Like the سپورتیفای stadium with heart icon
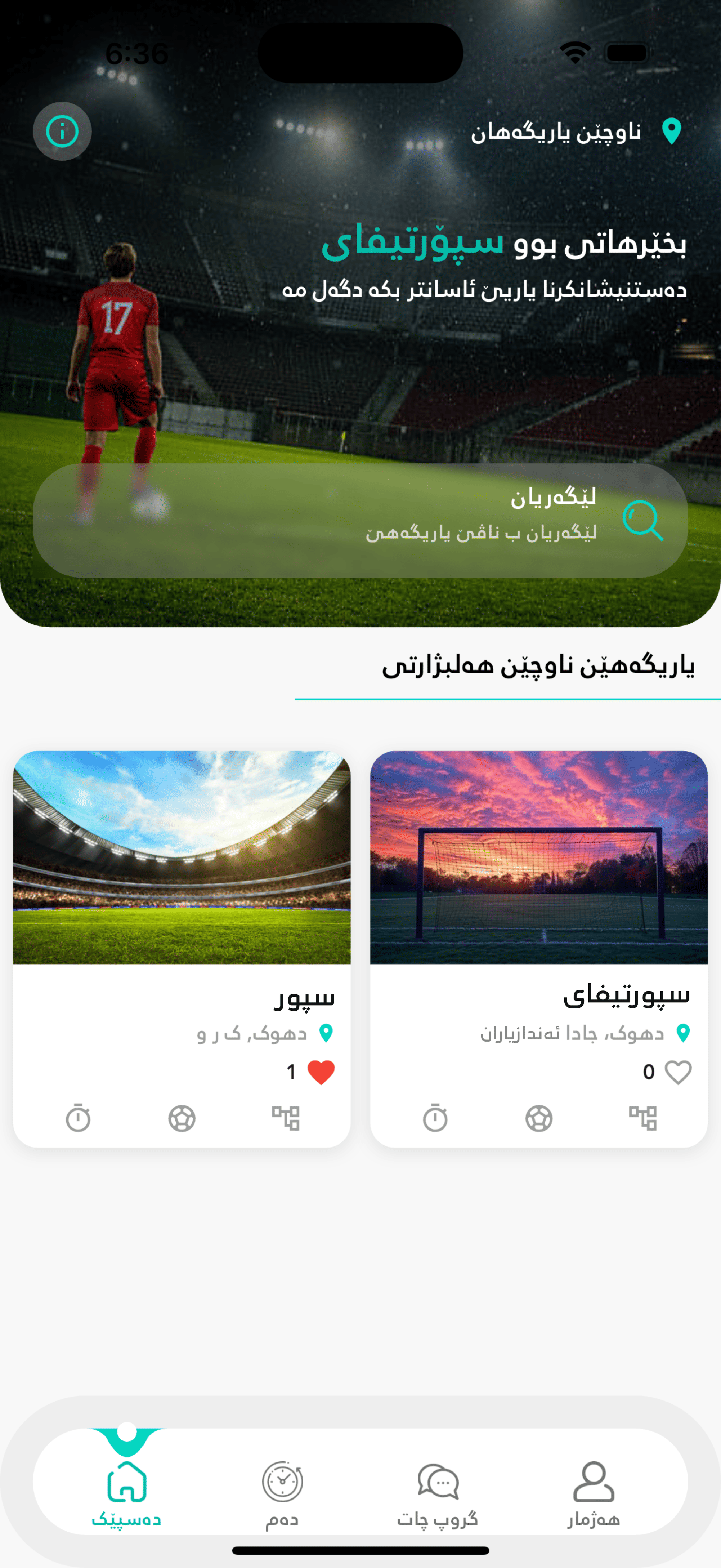721x1568 pixels. click(x=678, y=1073)
